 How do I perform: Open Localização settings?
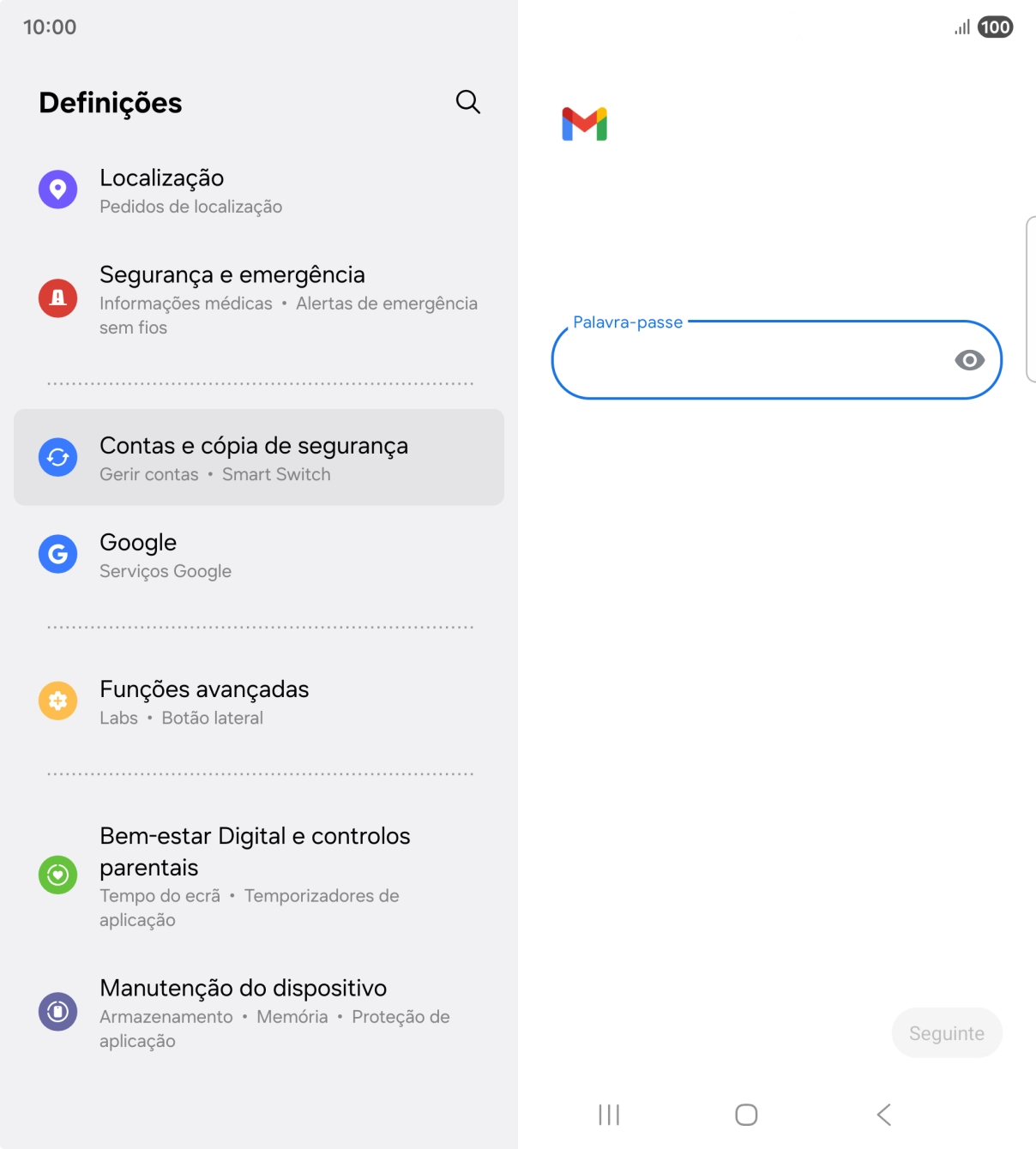click(x=257, y=190)
